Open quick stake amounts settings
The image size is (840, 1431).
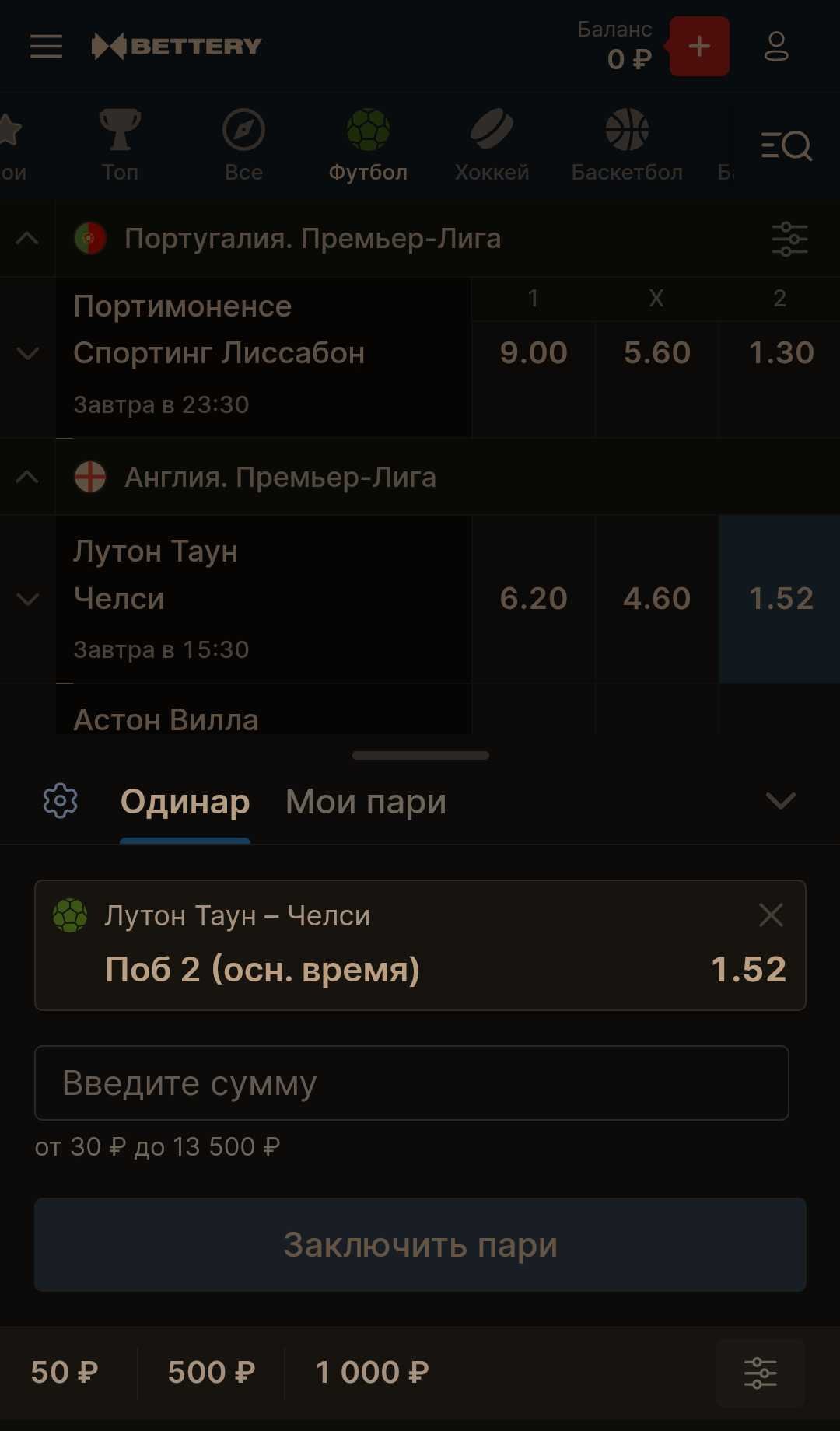tap(760, 1373)
